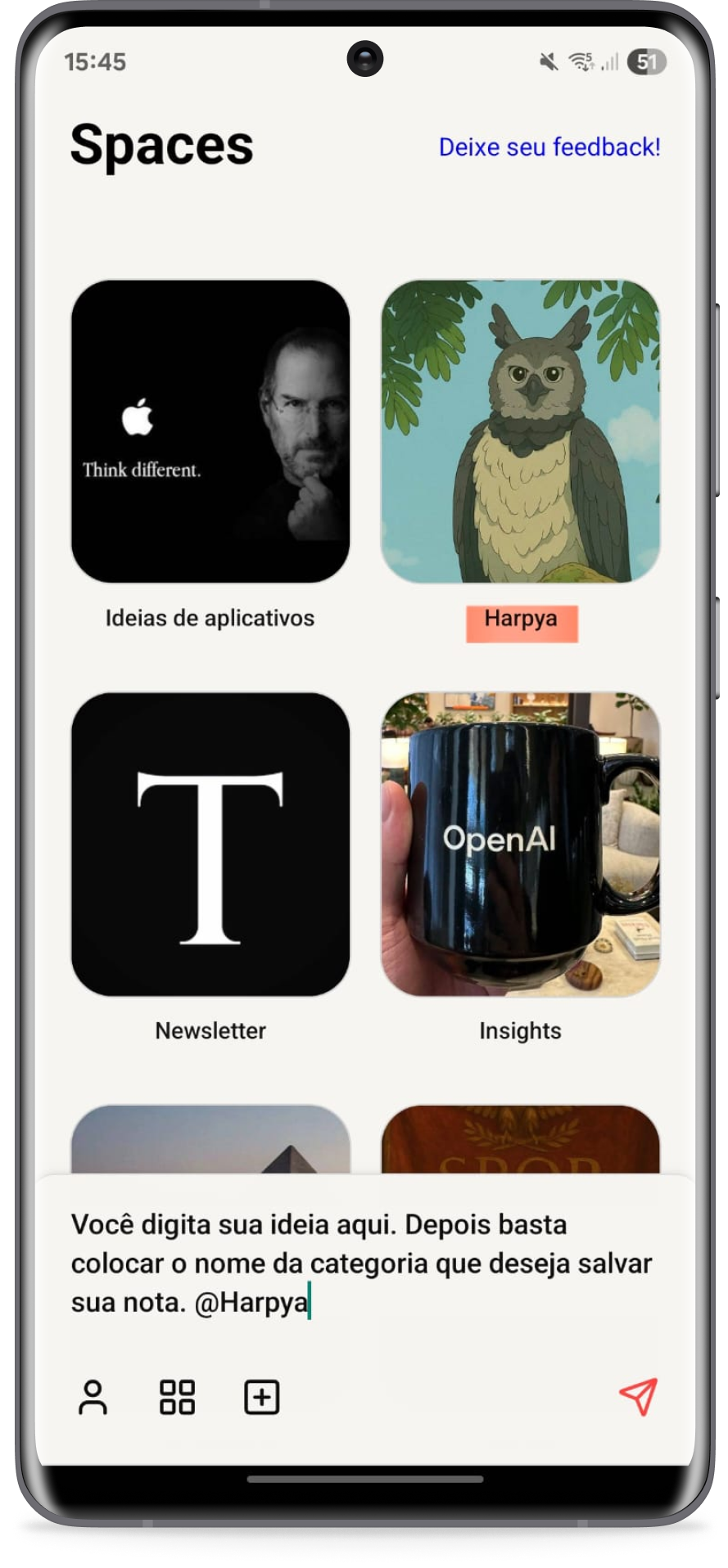The image size is (728, 1568).
Task: Open the Insights space
Action: click(520, 844)
